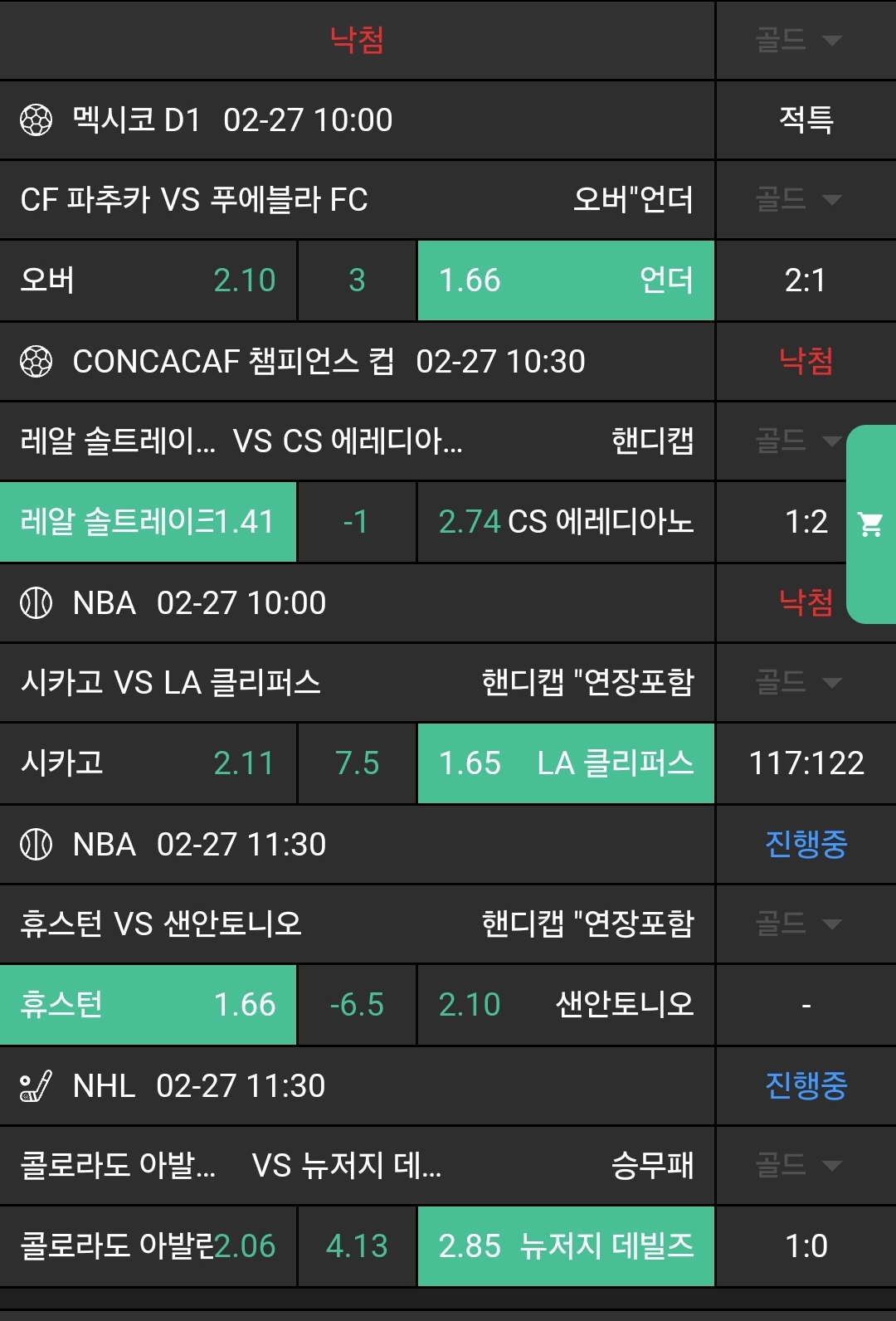The image size is (896, 1321).
Task: Select 휴스턴 at 1.66
Action: [148, 1005]
